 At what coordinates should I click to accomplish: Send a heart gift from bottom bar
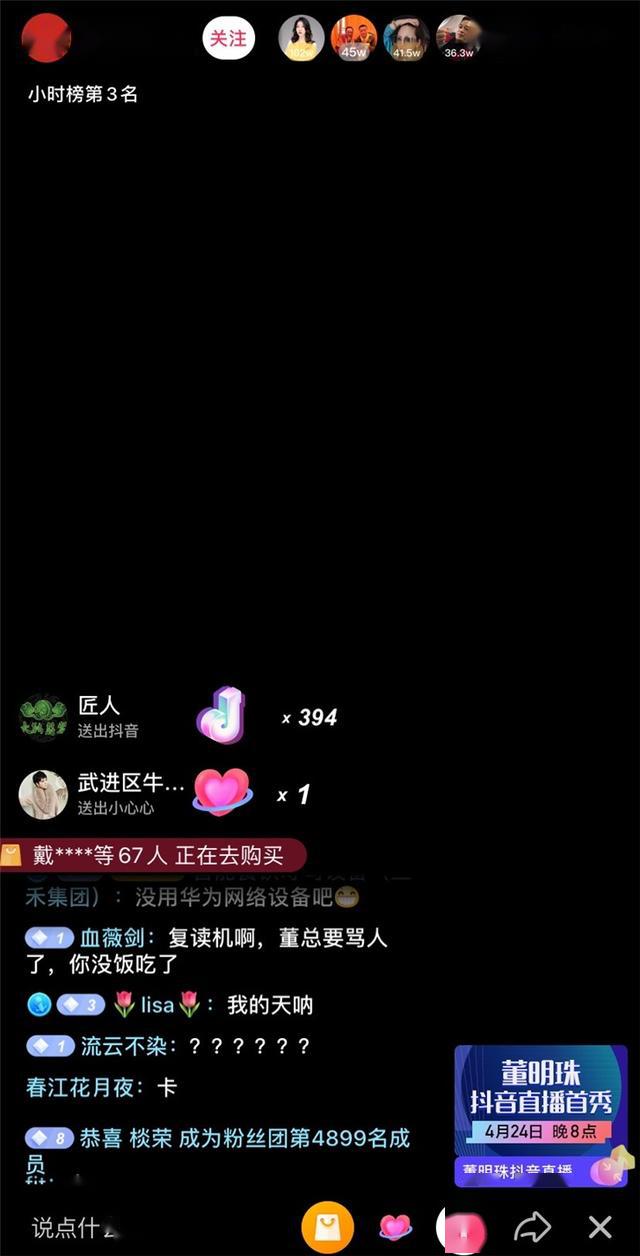(x=396, y=1226)
